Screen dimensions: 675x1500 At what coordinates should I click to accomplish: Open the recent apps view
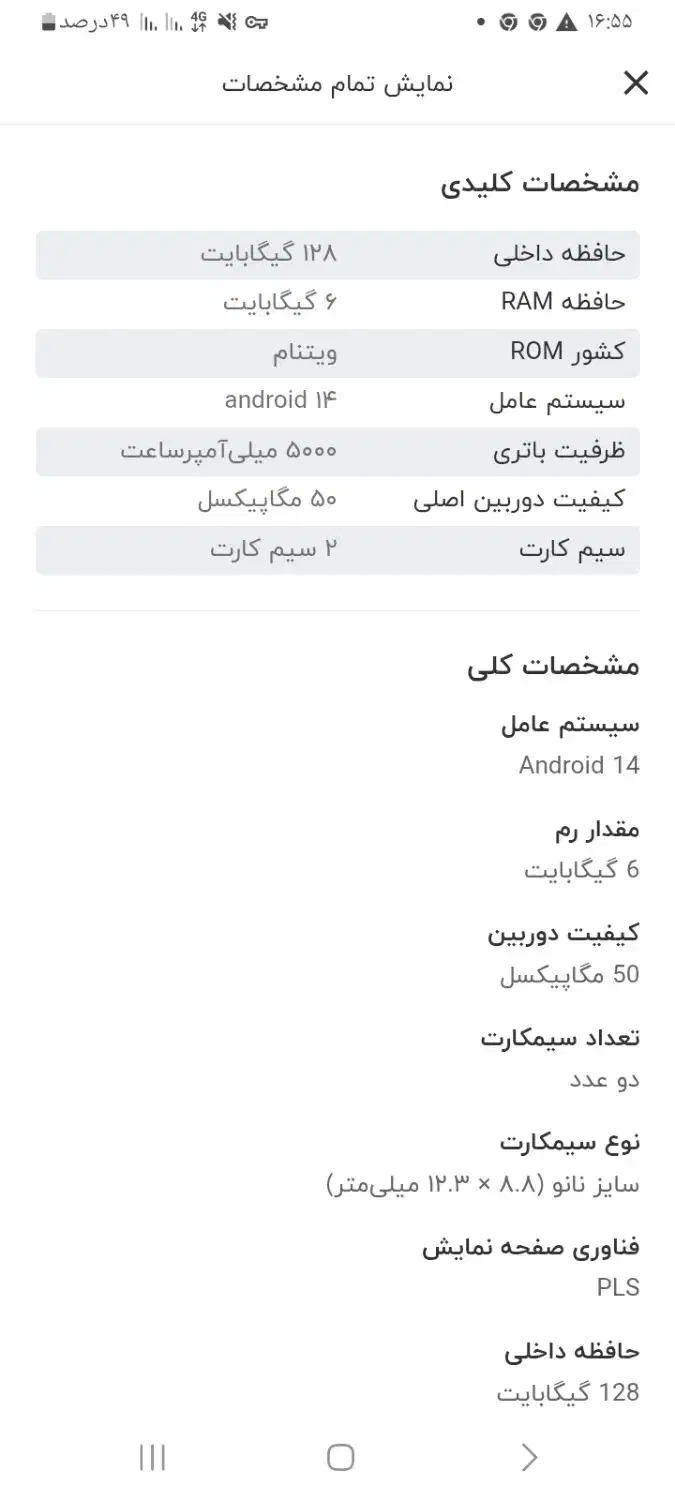152,1457
